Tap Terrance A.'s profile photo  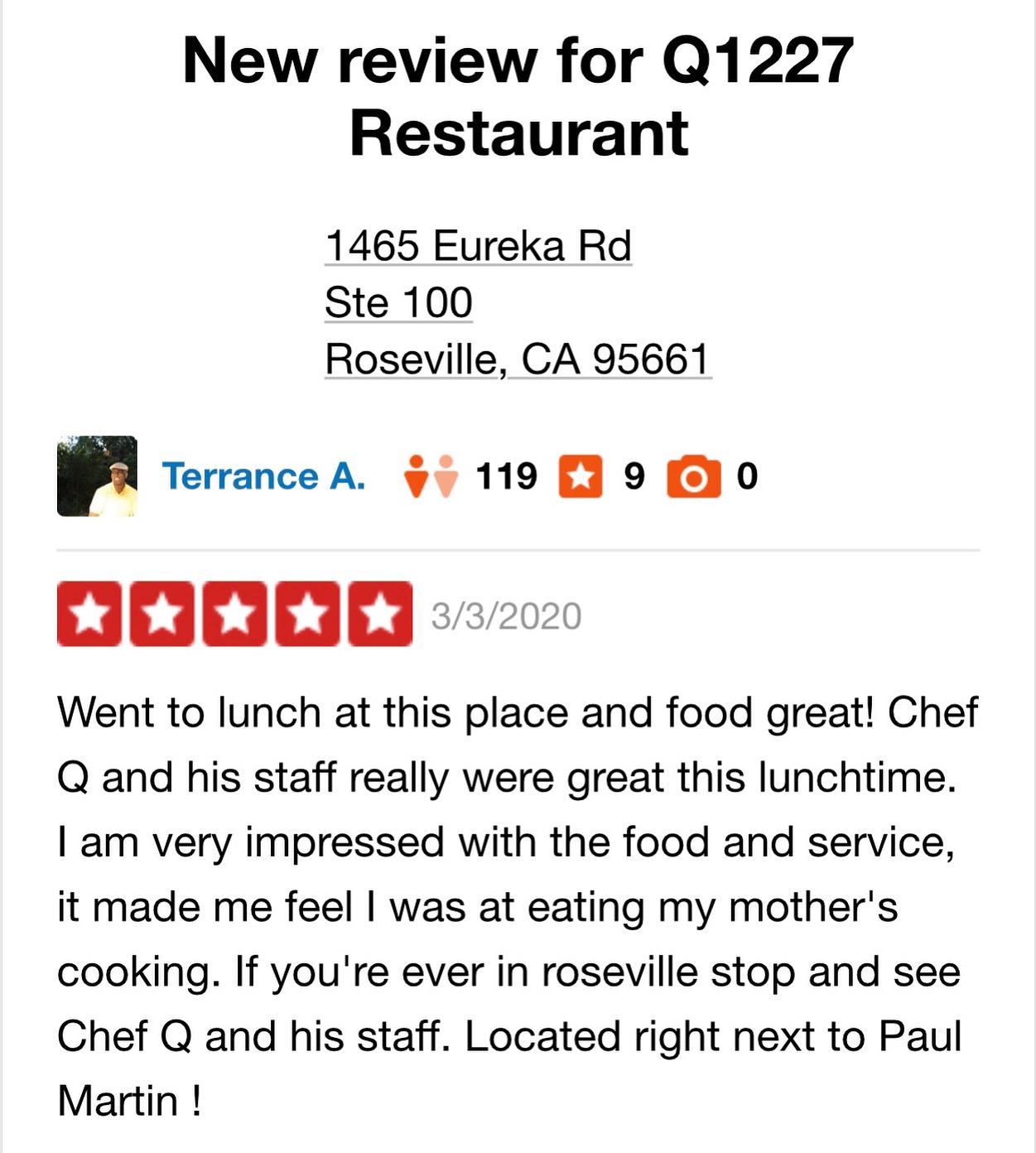pyautogui.click(x=97, y=476)
